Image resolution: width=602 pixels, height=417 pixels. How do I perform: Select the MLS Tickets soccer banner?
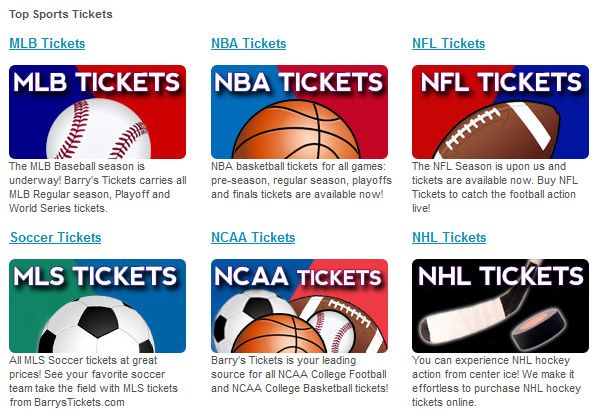(x=97, y=305)
